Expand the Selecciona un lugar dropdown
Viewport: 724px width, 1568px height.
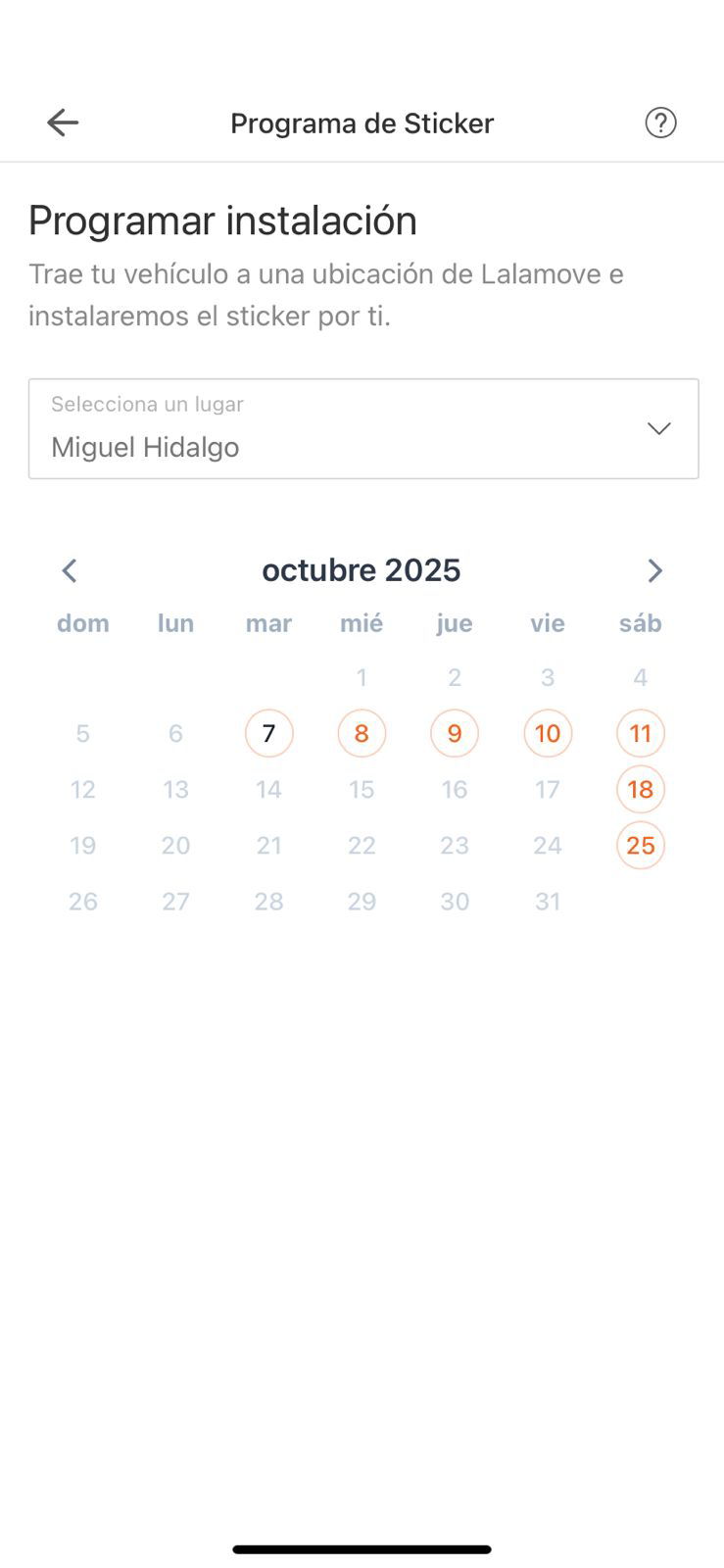point(363,429)
